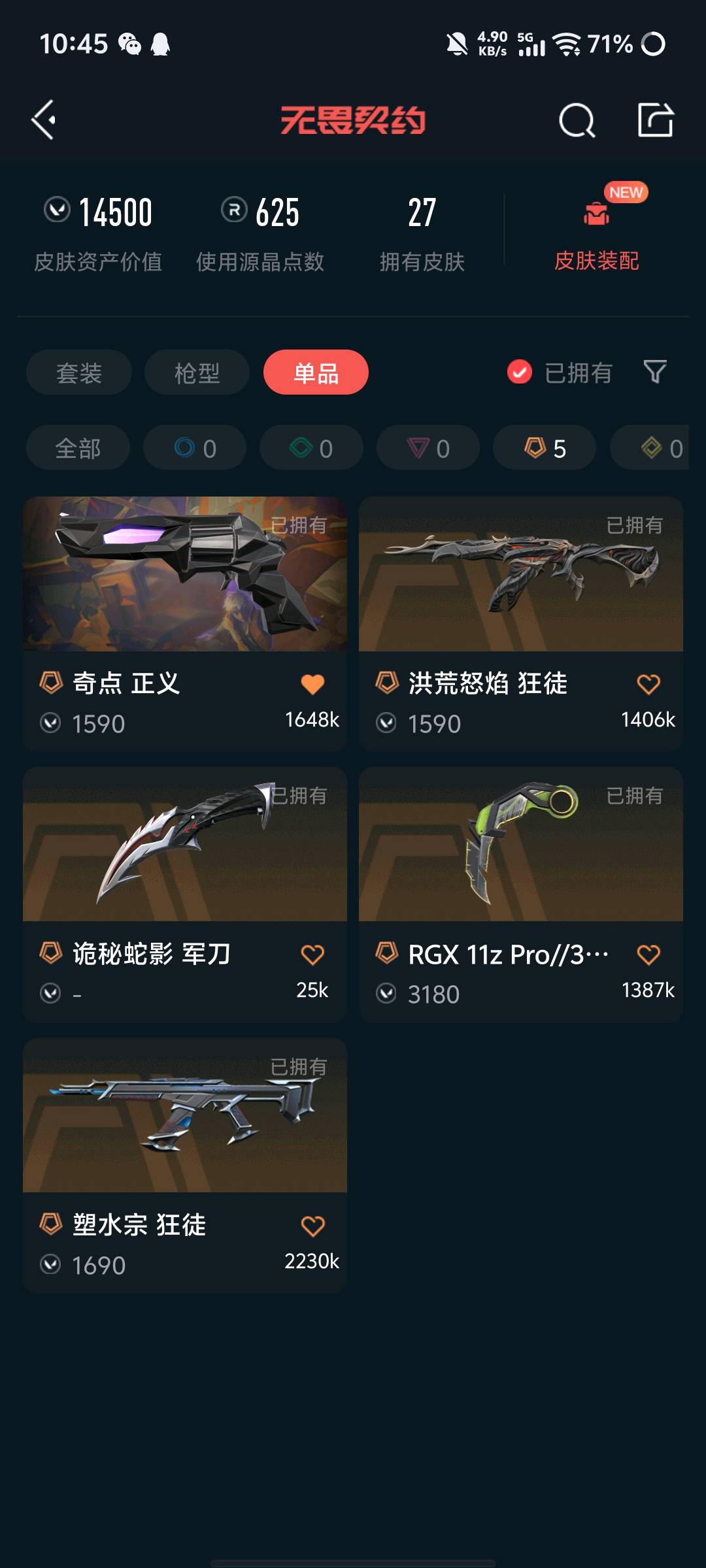This screenshot has width=706, height=1568.
Task: Go back using the top-left arrow
Action: (44, 120)
